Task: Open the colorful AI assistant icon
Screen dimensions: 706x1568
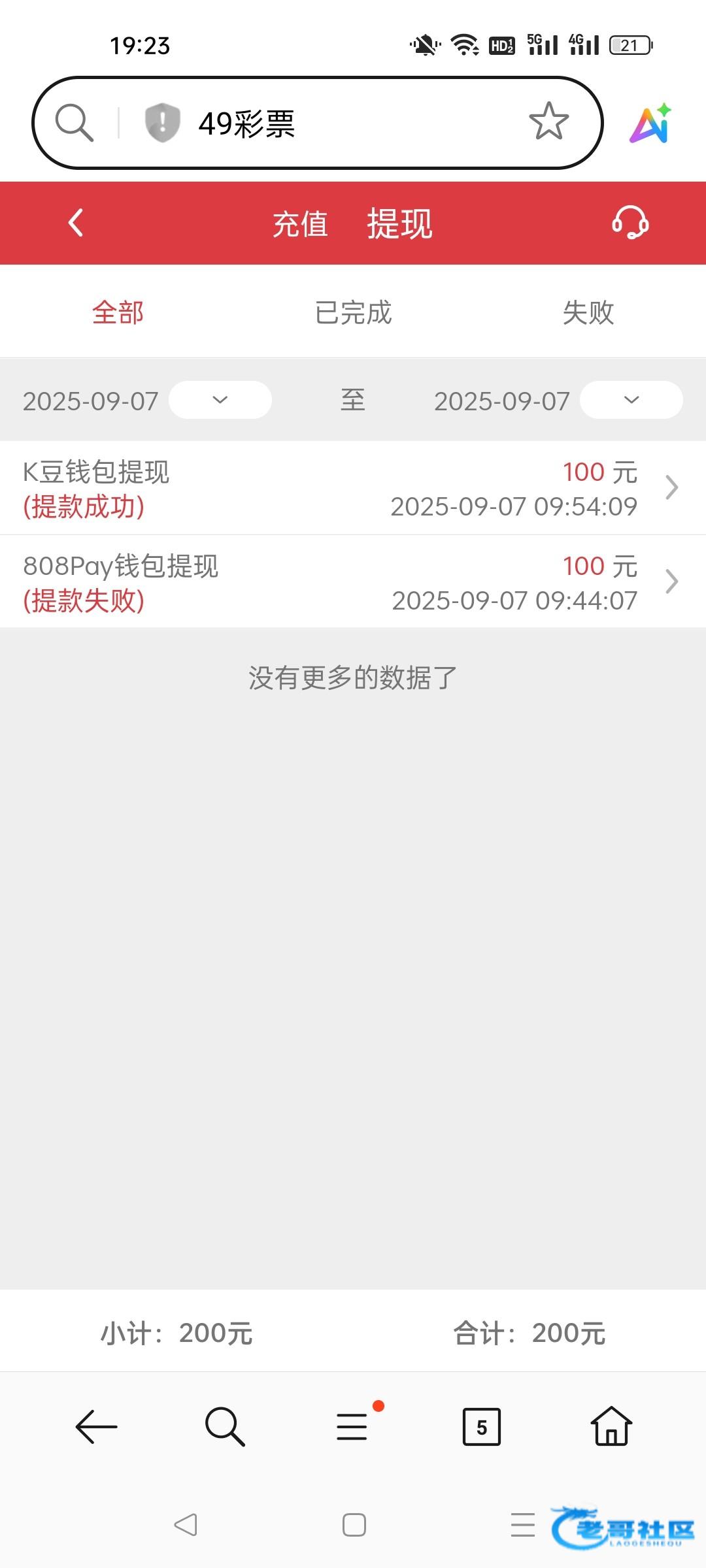Action: [650, 123]
